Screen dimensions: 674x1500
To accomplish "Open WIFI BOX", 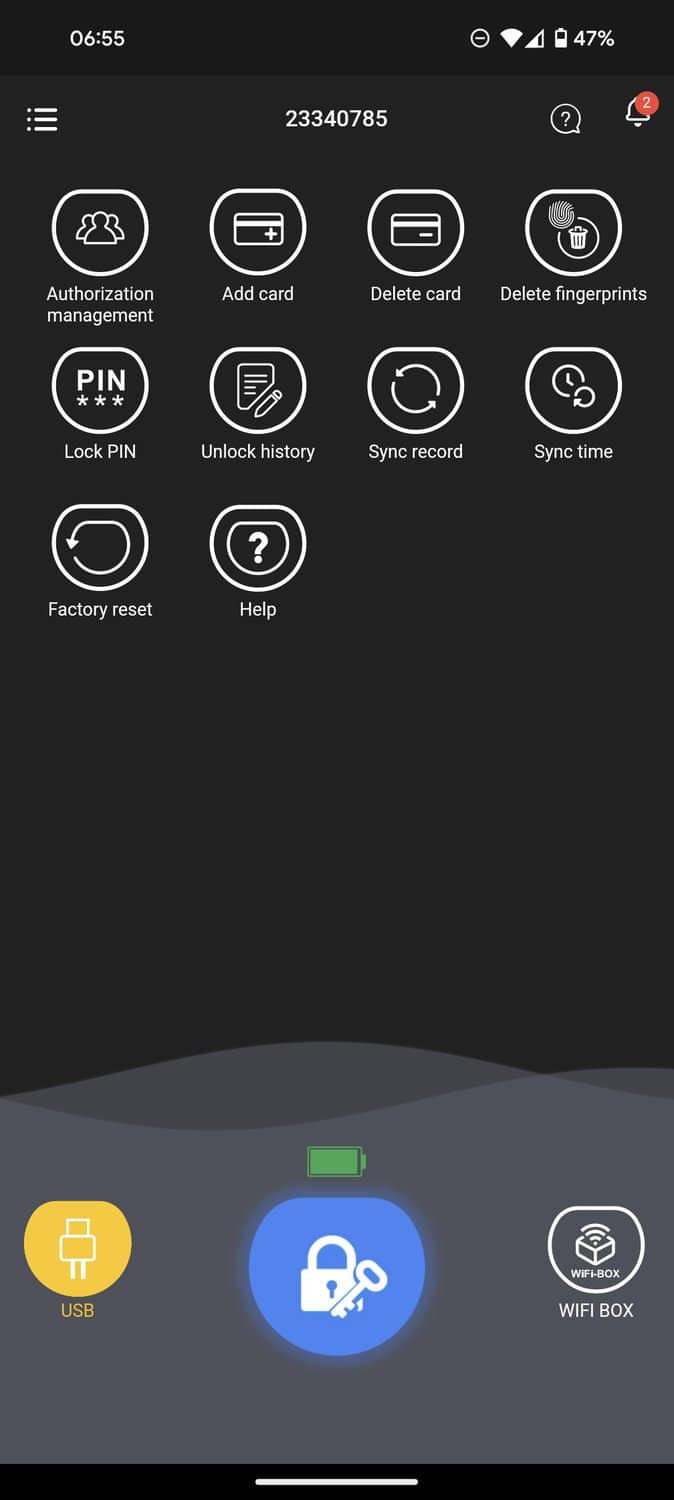I will [x=596, y=1250].
